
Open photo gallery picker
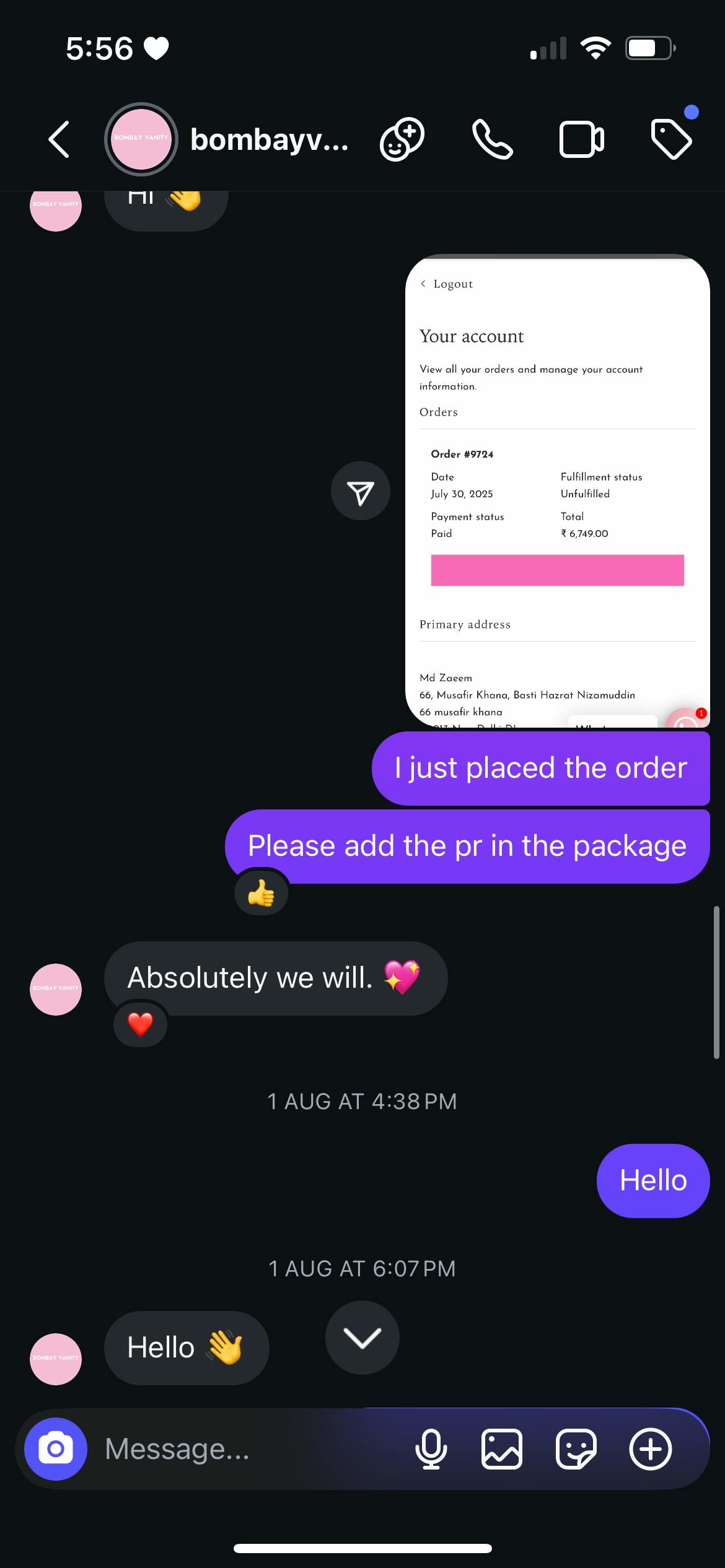point(502,1449)
